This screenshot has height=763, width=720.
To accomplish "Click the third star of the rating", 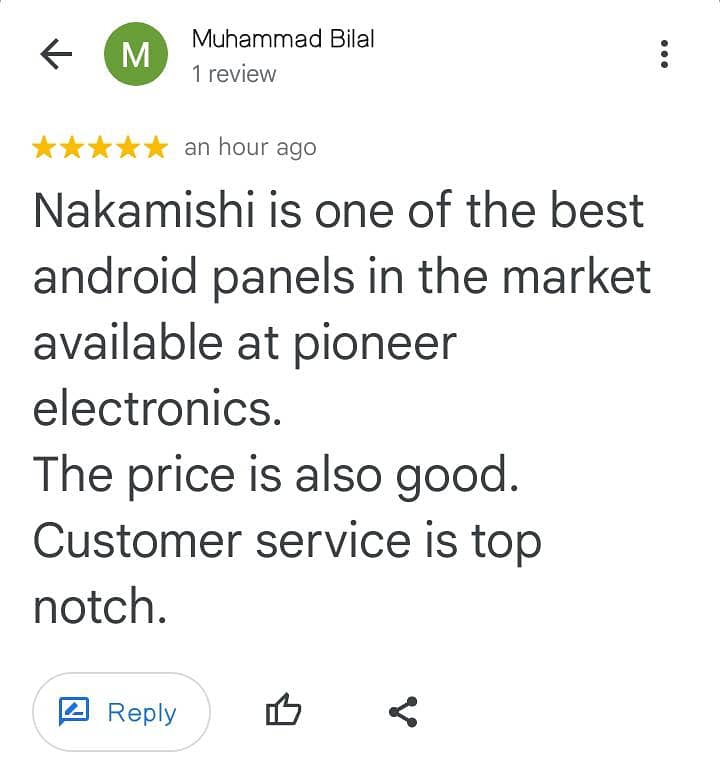I will click(x=100, y=146).
